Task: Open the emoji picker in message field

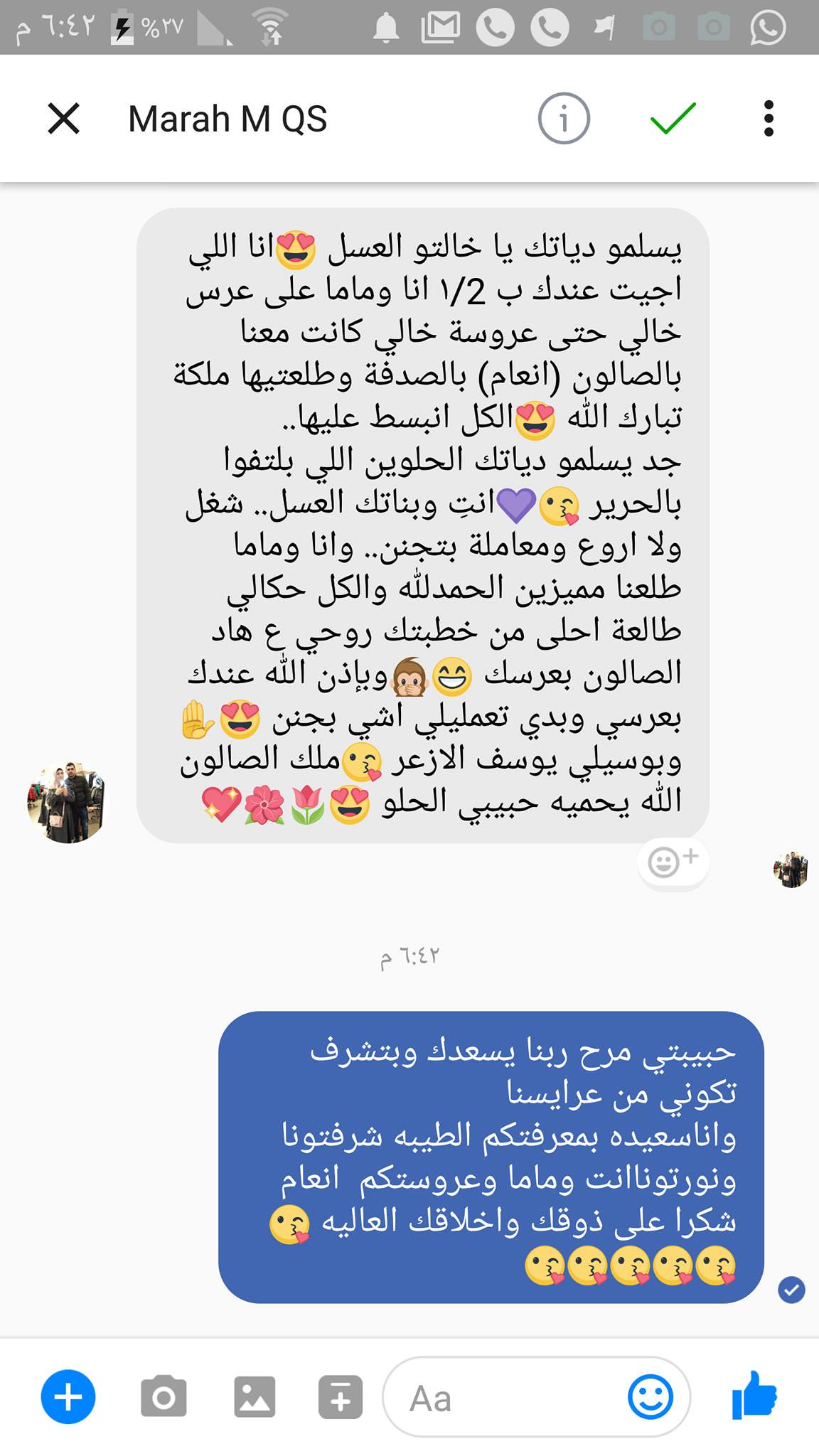Action: (650, 1397)
